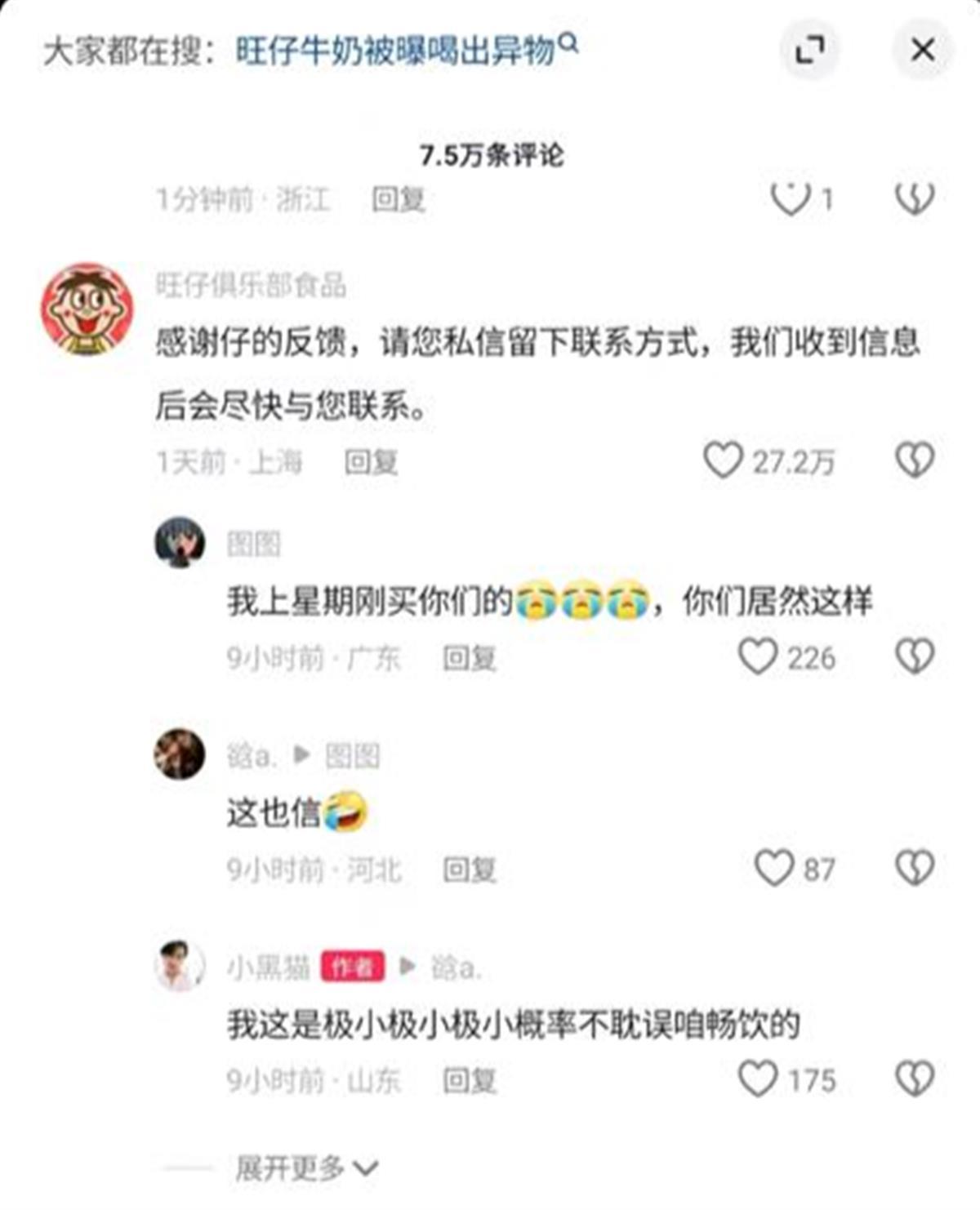The height and width of the screenshot is (1210, 980).
Task: Dislike the 这也信 comment
Action: click(x=915, y=868)
